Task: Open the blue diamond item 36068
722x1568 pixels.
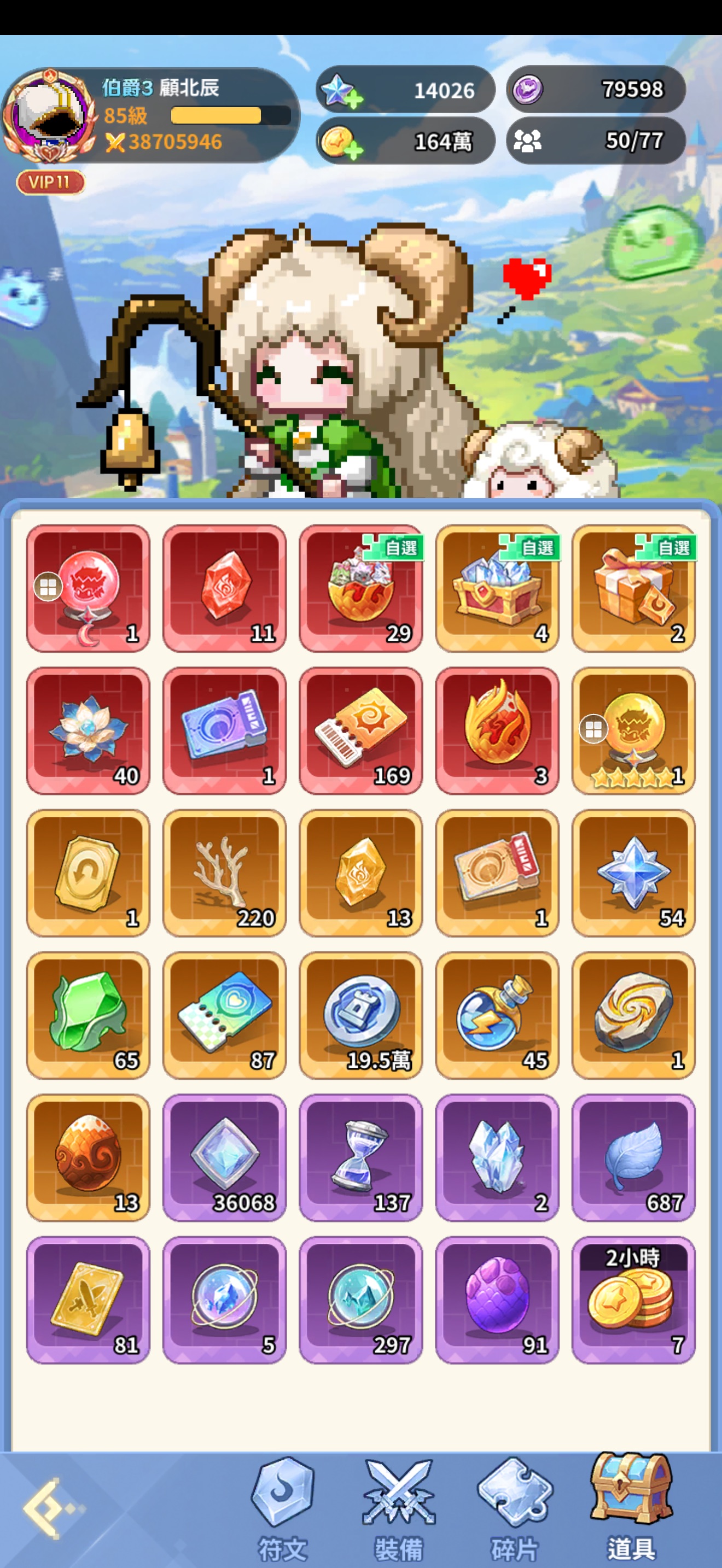Action: pyautogui.click(x=225, y=1158)
